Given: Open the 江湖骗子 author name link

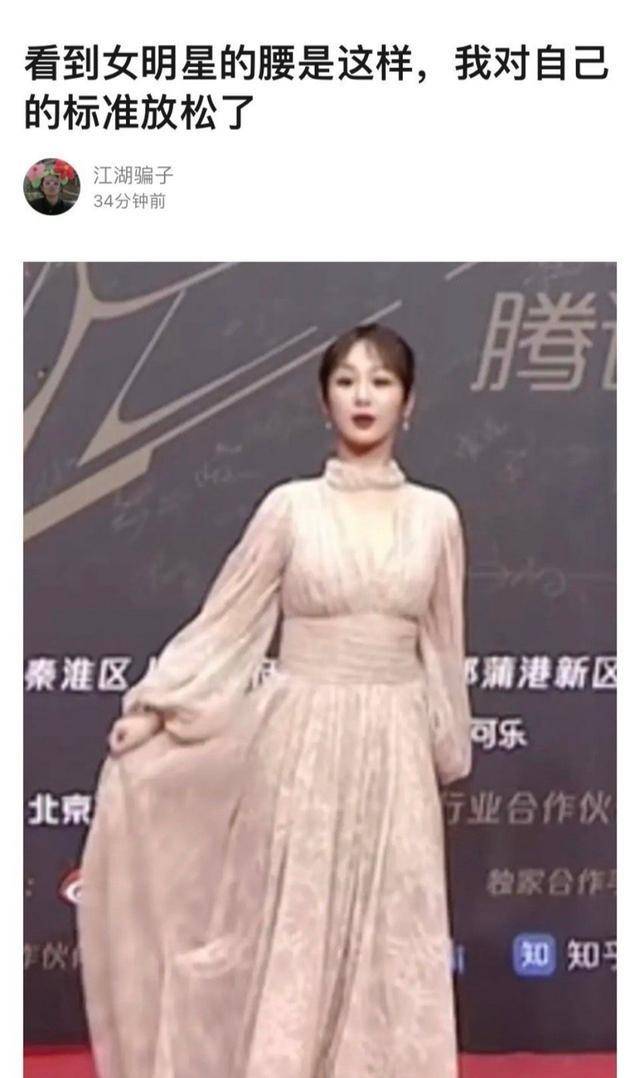Looking at the screenshot, I should tap(133, 175).
